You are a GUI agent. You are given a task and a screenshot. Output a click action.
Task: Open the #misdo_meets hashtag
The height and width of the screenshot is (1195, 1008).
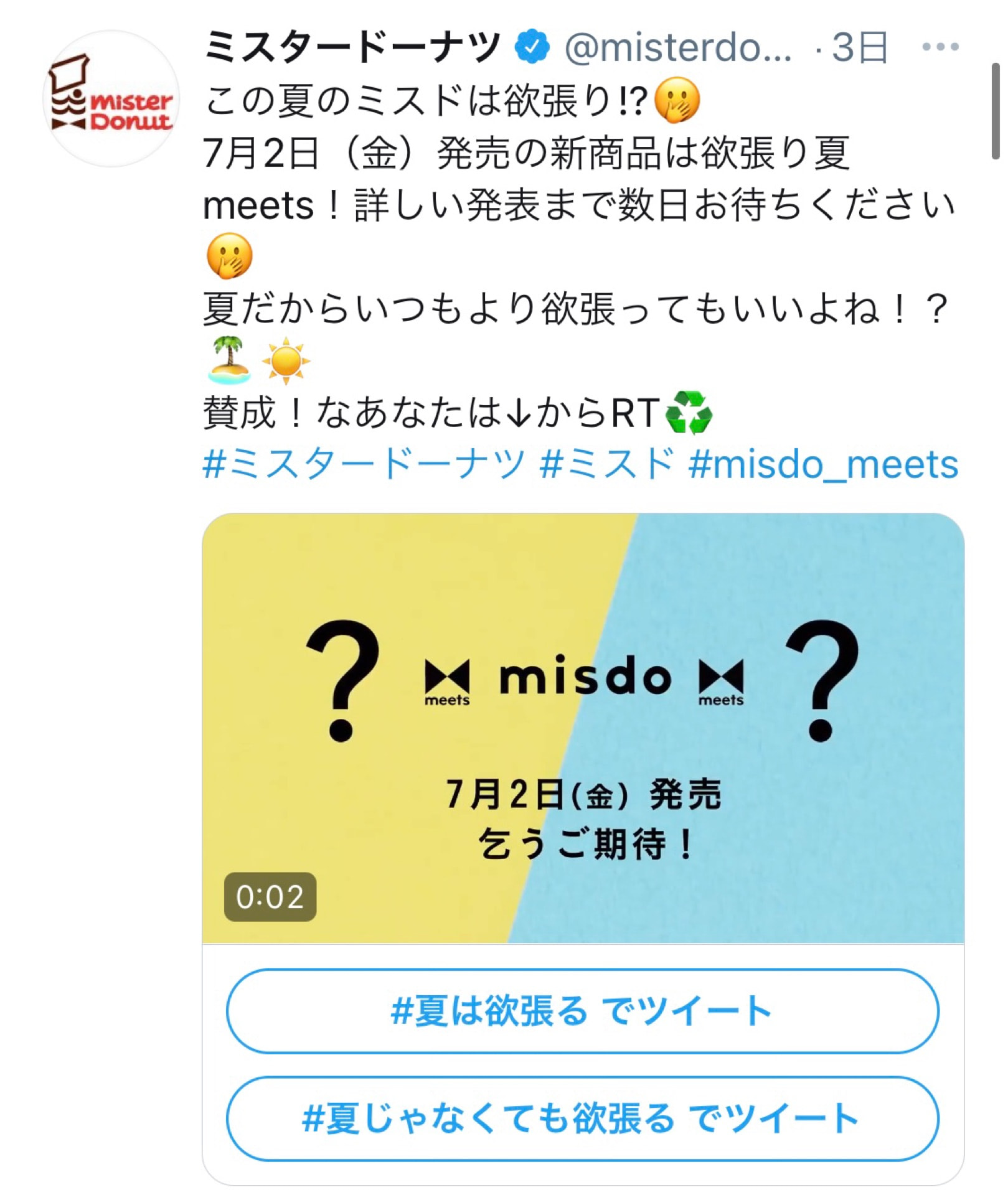823,464
